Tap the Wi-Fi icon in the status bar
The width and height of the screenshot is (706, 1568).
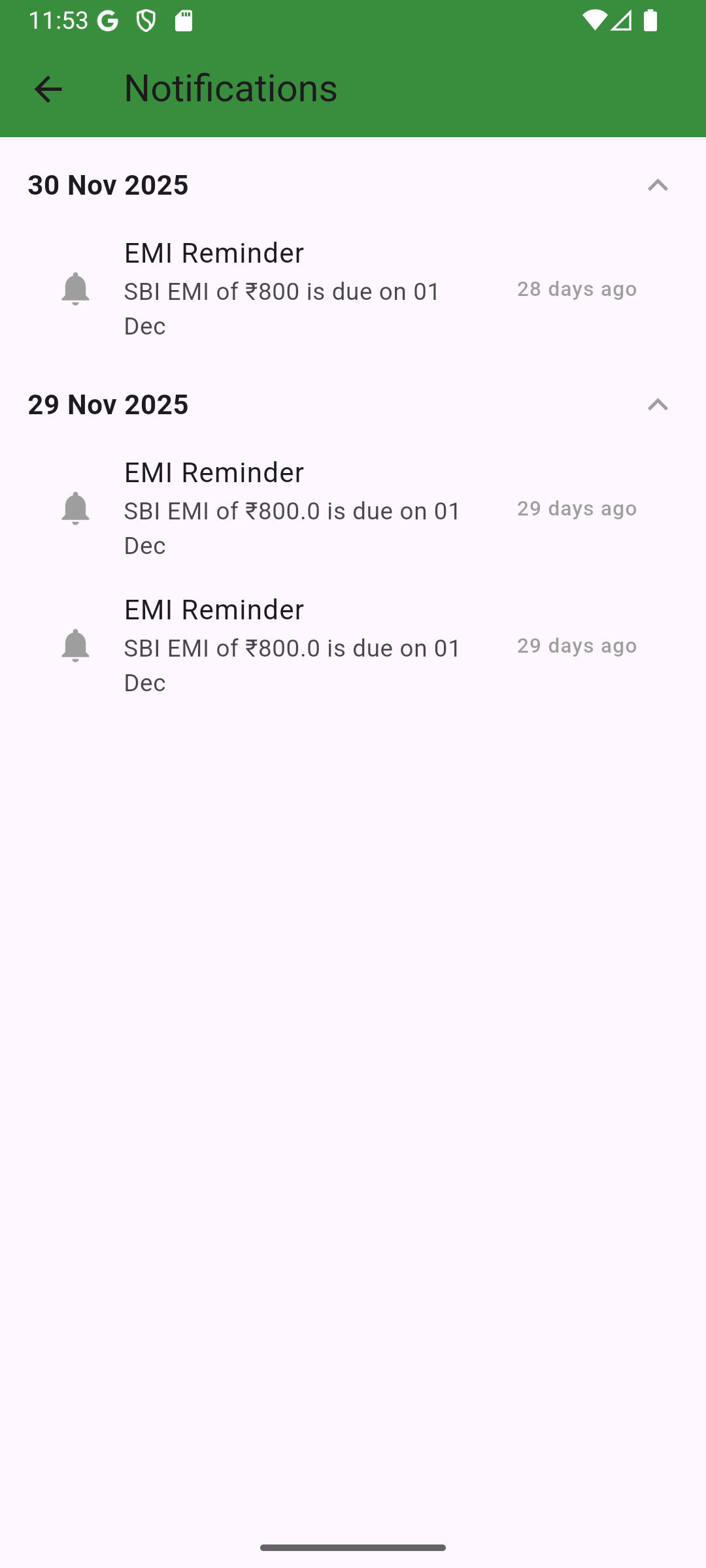click(x=596, y=21)
